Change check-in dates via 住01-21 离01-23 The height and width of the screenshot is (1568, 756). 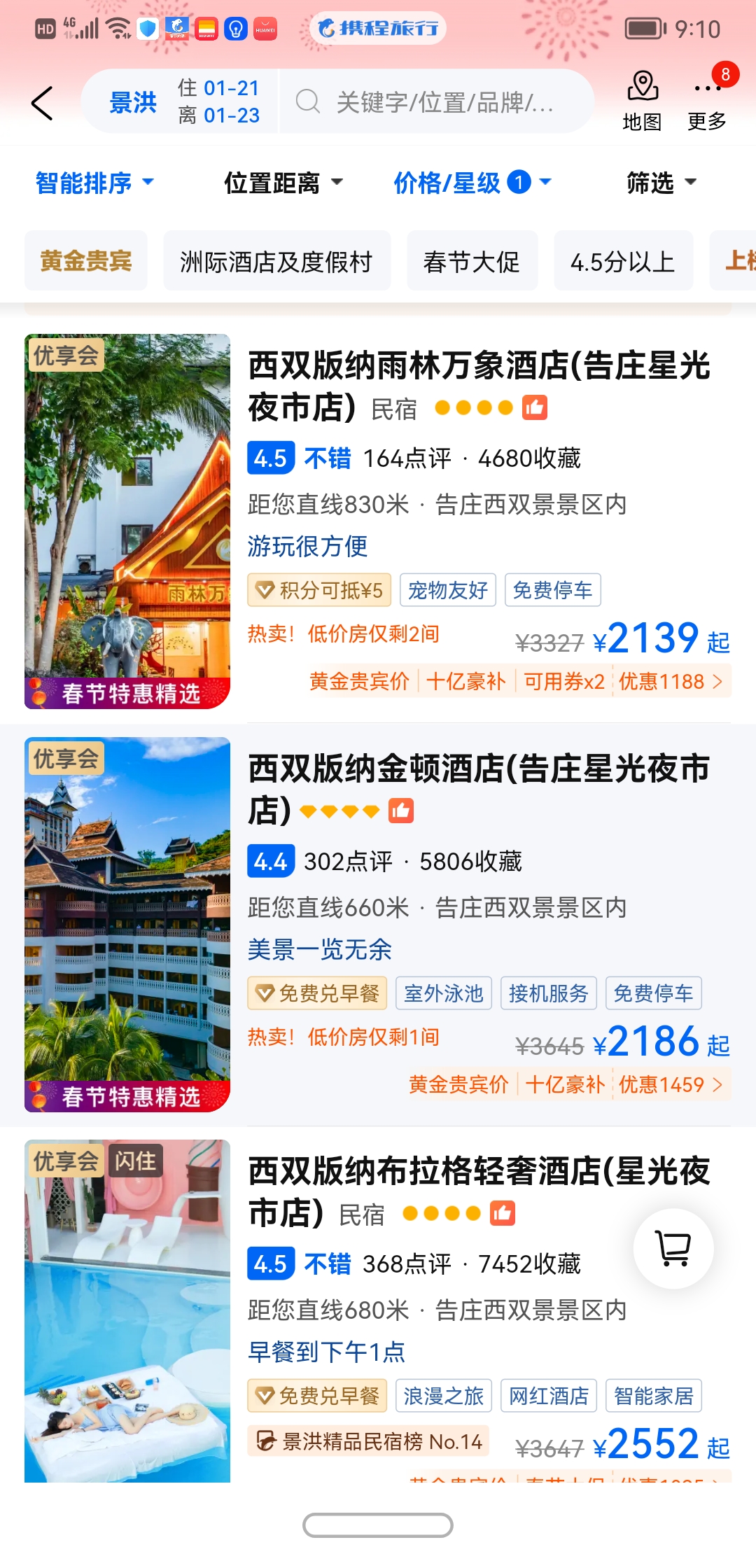click(218, 101)
